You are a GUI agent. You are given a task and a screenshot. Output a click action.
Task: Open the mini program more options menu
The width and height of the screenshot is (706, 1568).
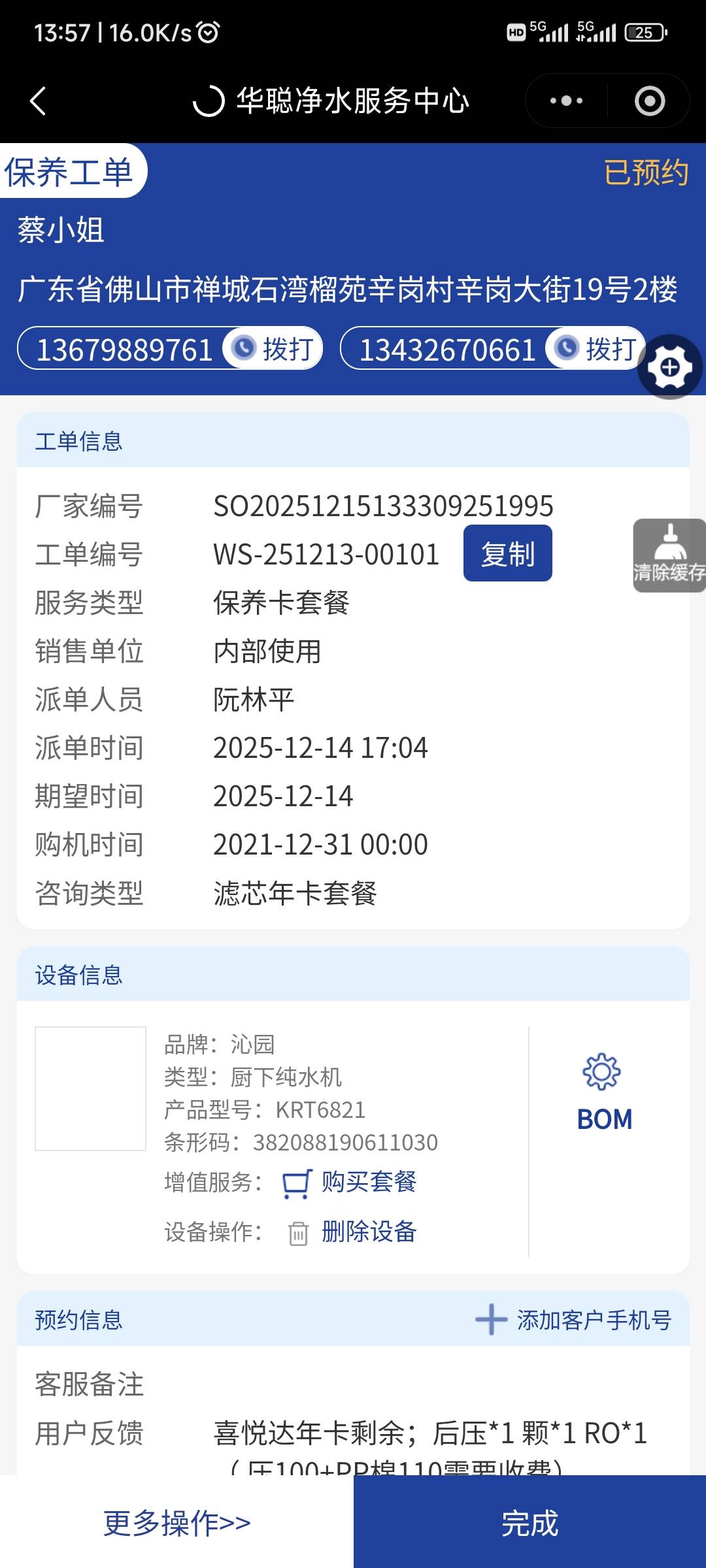tap(566, 101)
